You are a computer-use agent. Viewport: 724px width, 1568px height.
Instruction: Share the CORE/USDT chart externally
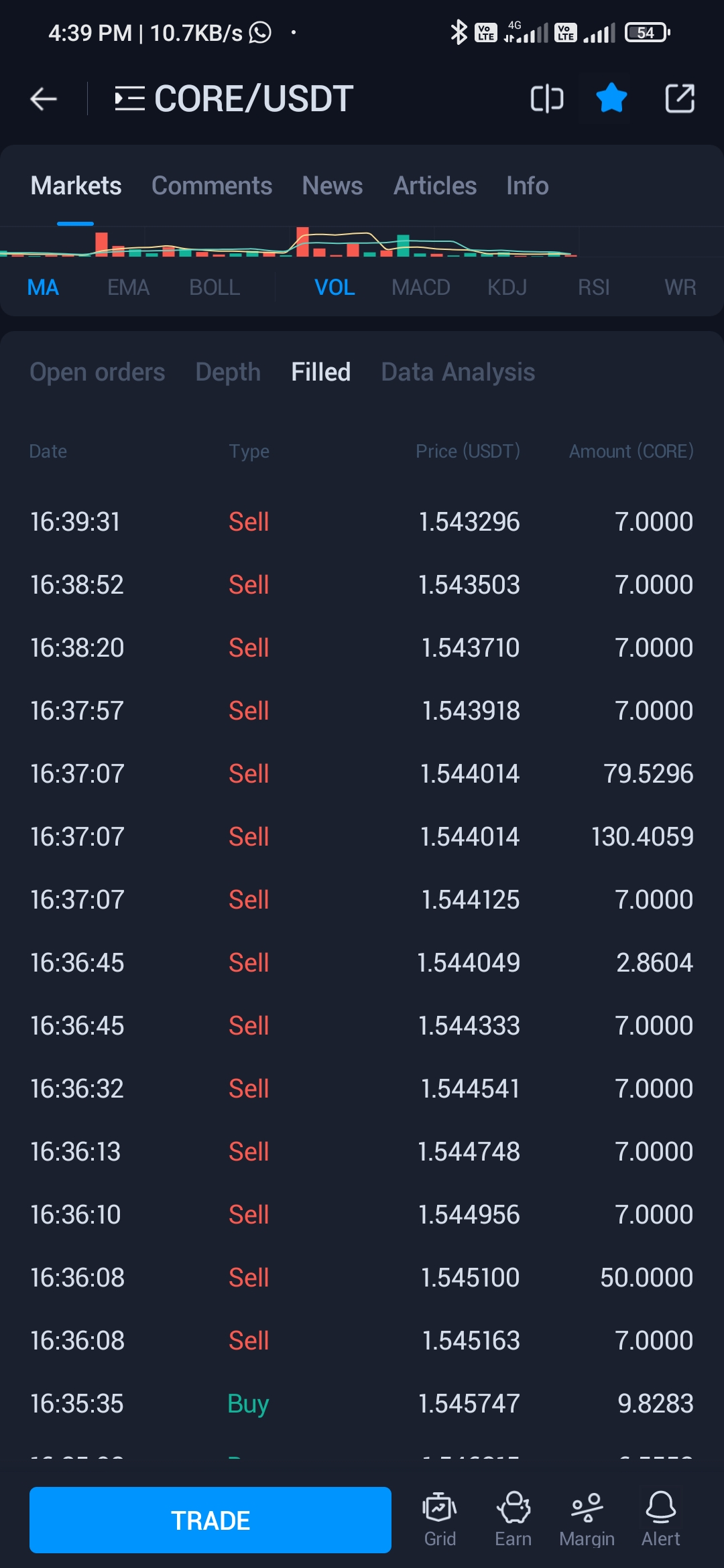[x=678, y=98]
